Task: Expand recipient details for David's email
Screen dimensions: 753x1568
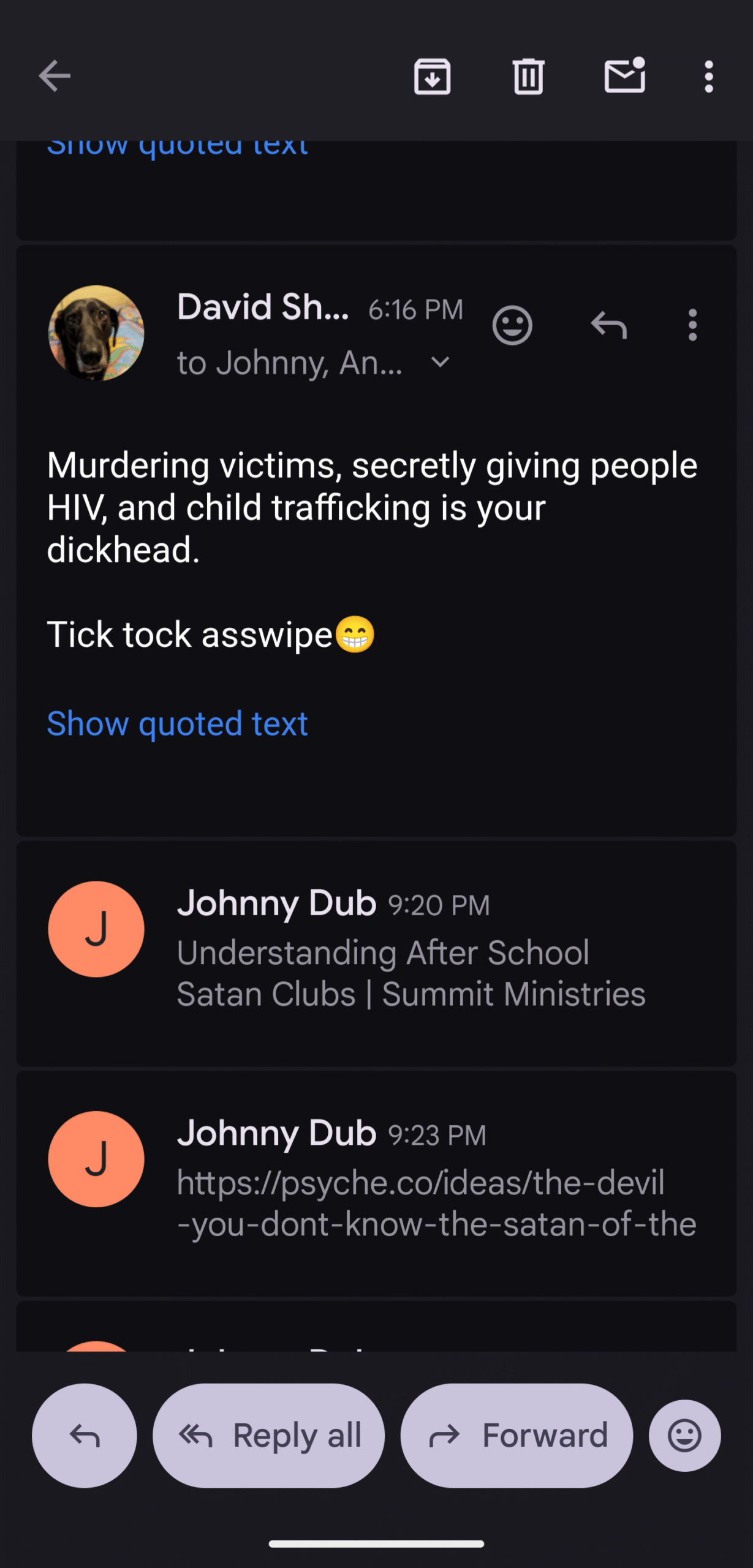Action: point(440,363)
